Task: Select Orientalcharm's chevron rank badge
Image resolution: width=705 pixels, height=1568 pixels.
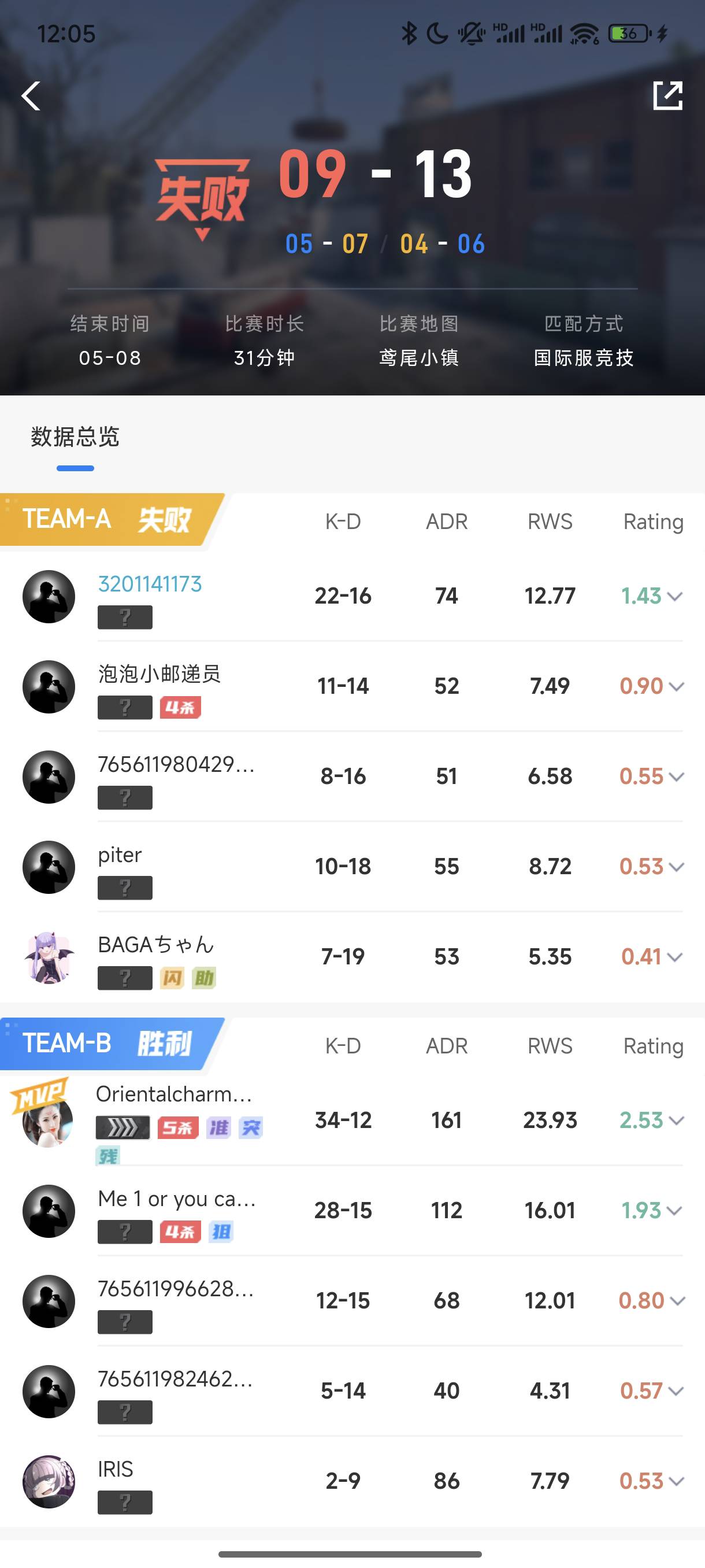Action: [x=124, y=1127]
